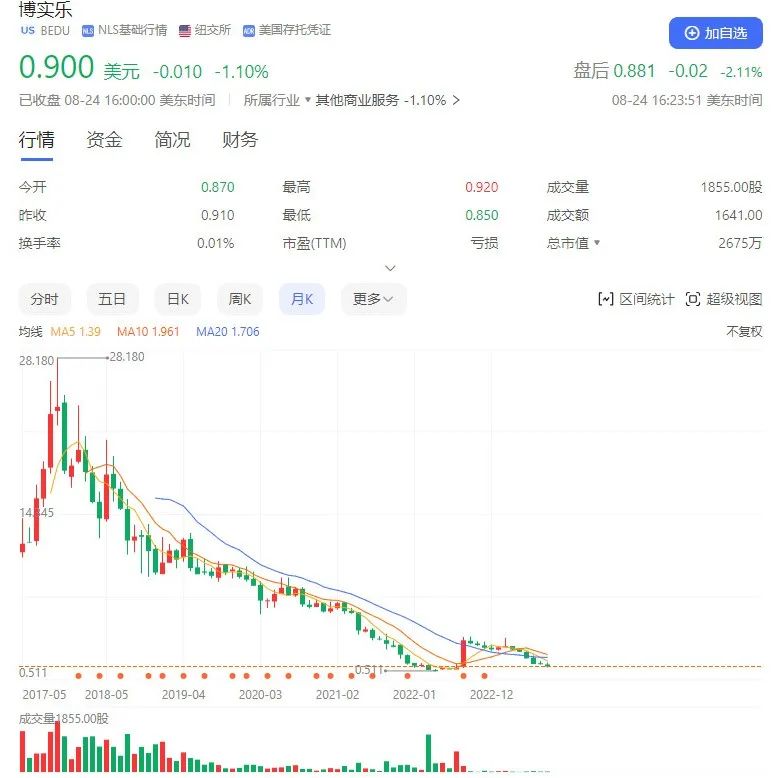This screenshot has width=777, height=778.
Task: Expand more quote details via the chevron
Action: [x=390, y=268]
